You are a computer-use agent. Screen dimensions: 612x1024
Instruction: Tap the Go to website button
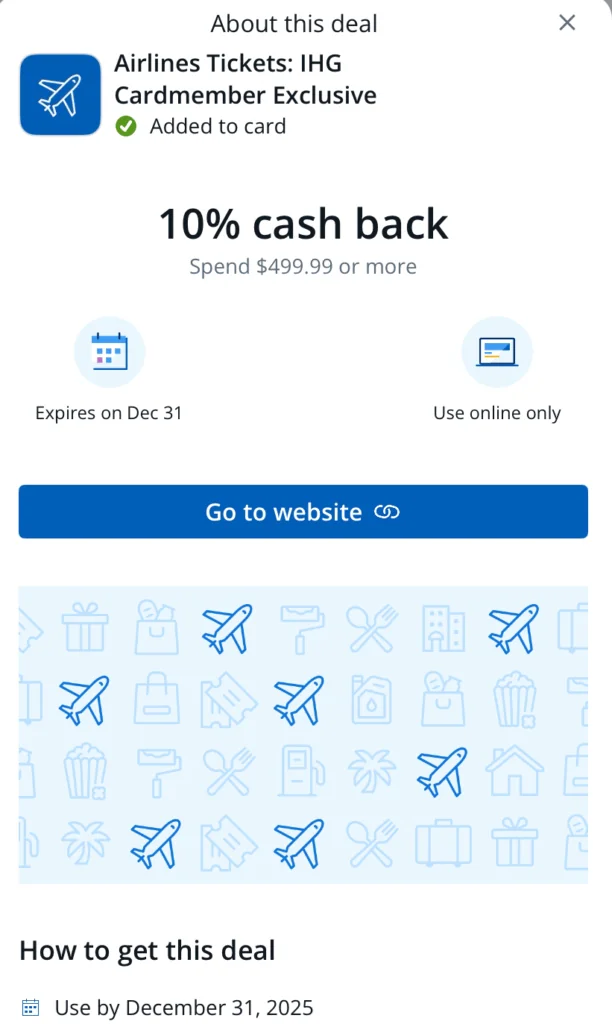pos(303,512)
